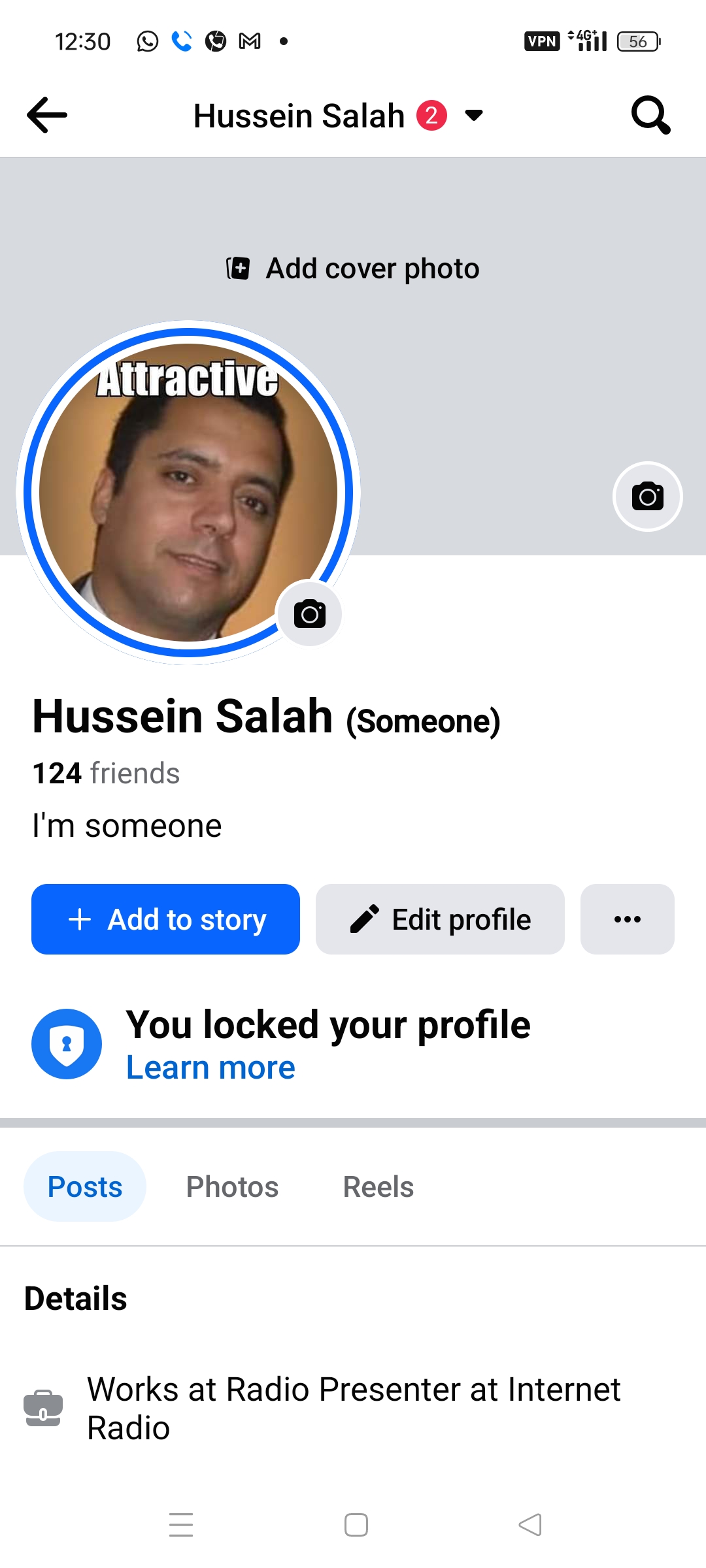This screenshot has height=1568, width=706.
Task: Open the three-dot more options button
Action: point(627,919)
